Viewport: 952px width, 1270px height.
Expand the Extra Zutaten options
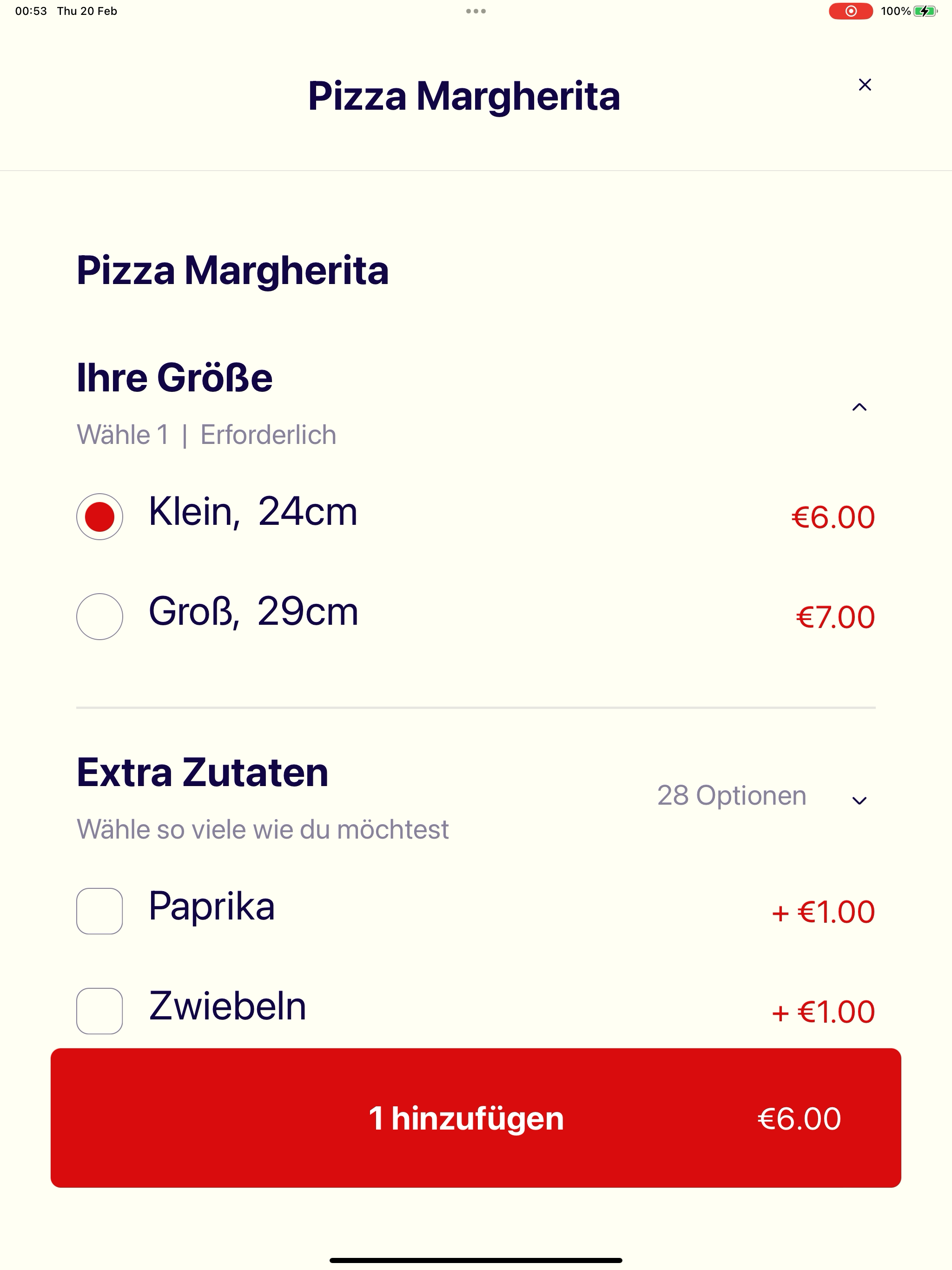859,800
